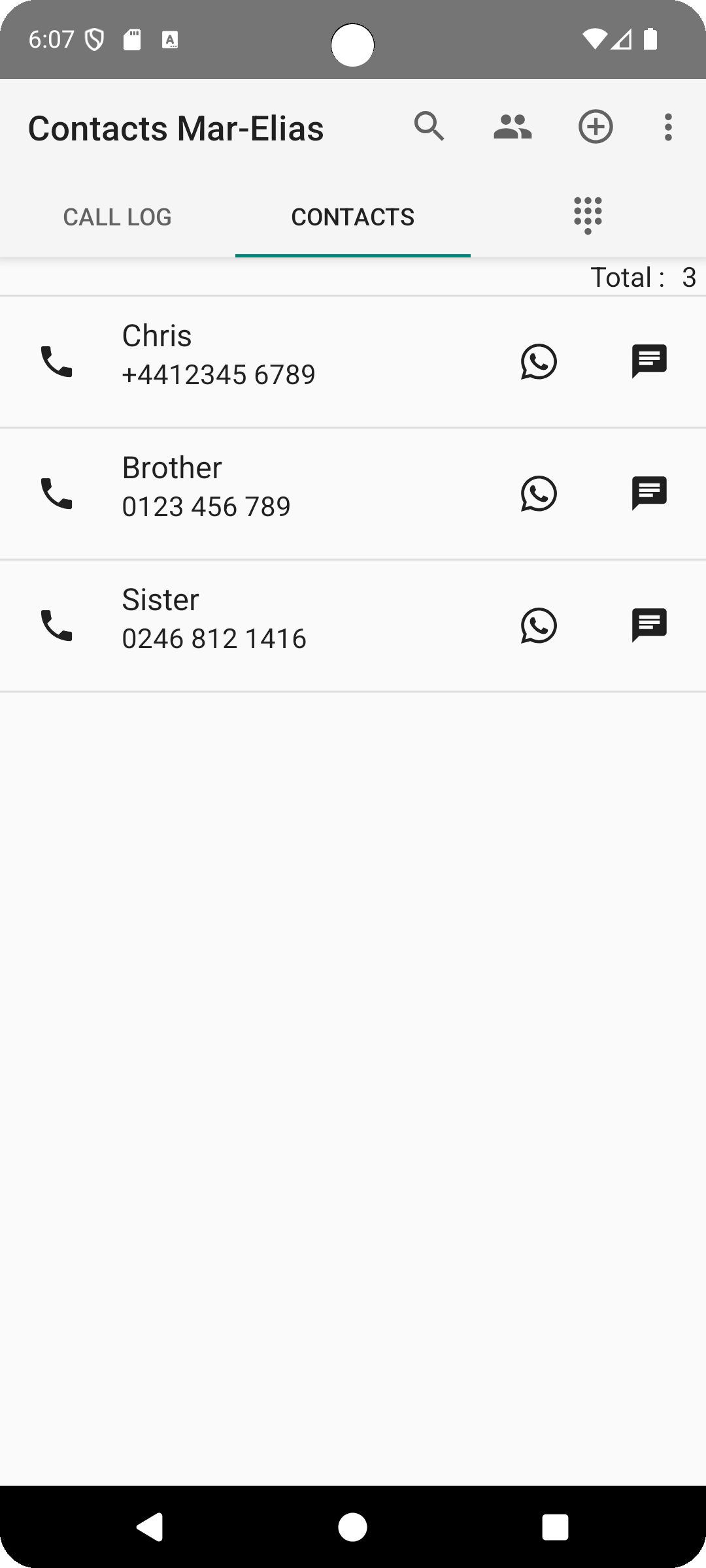Screen dimensions: 706x1568
Task: Dial Sister using the phone icon
Action: coord(57,626)
